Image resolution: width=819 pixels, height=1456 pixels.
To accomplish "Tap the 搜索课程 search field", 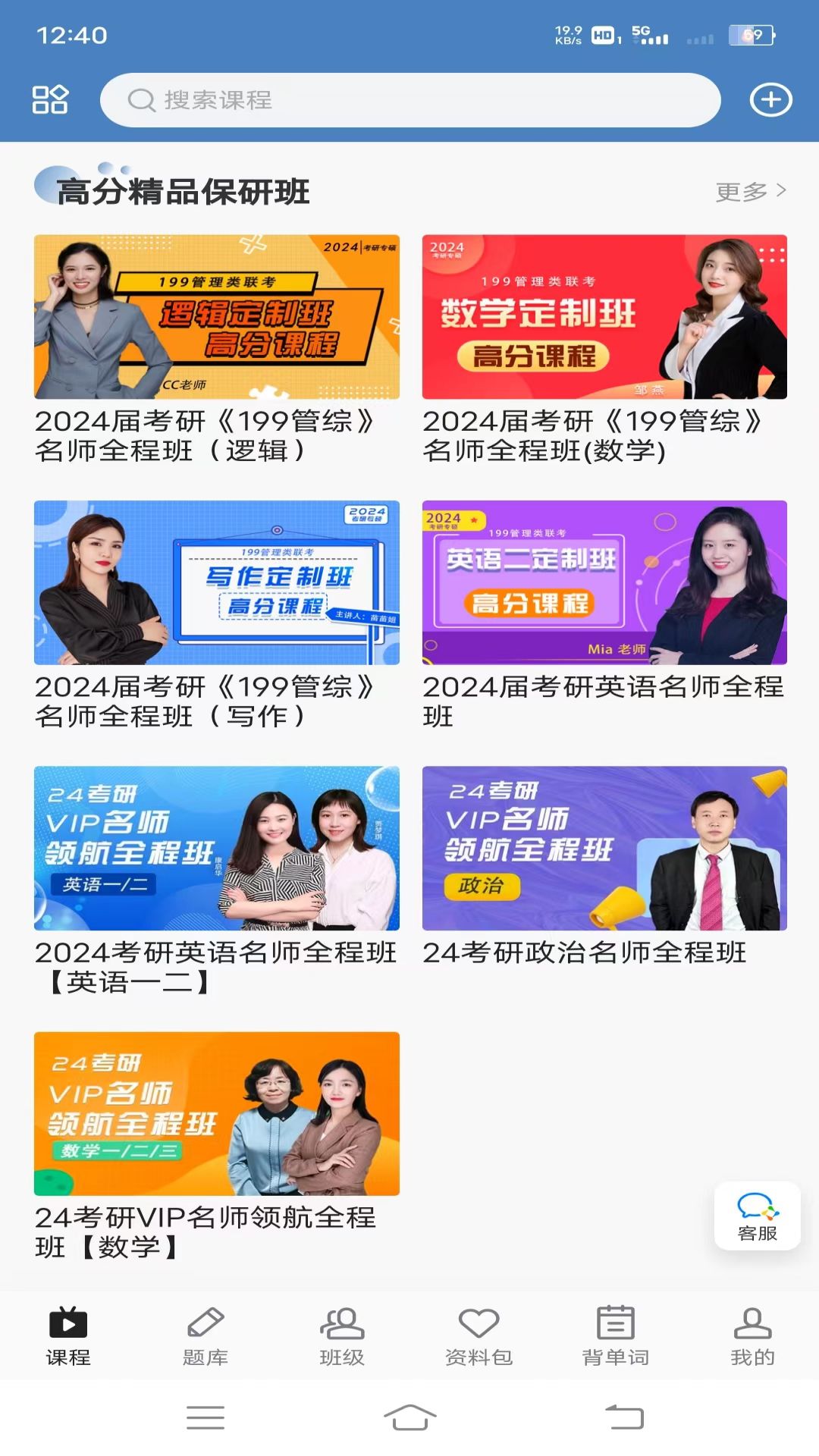I will tap(409, 99).
